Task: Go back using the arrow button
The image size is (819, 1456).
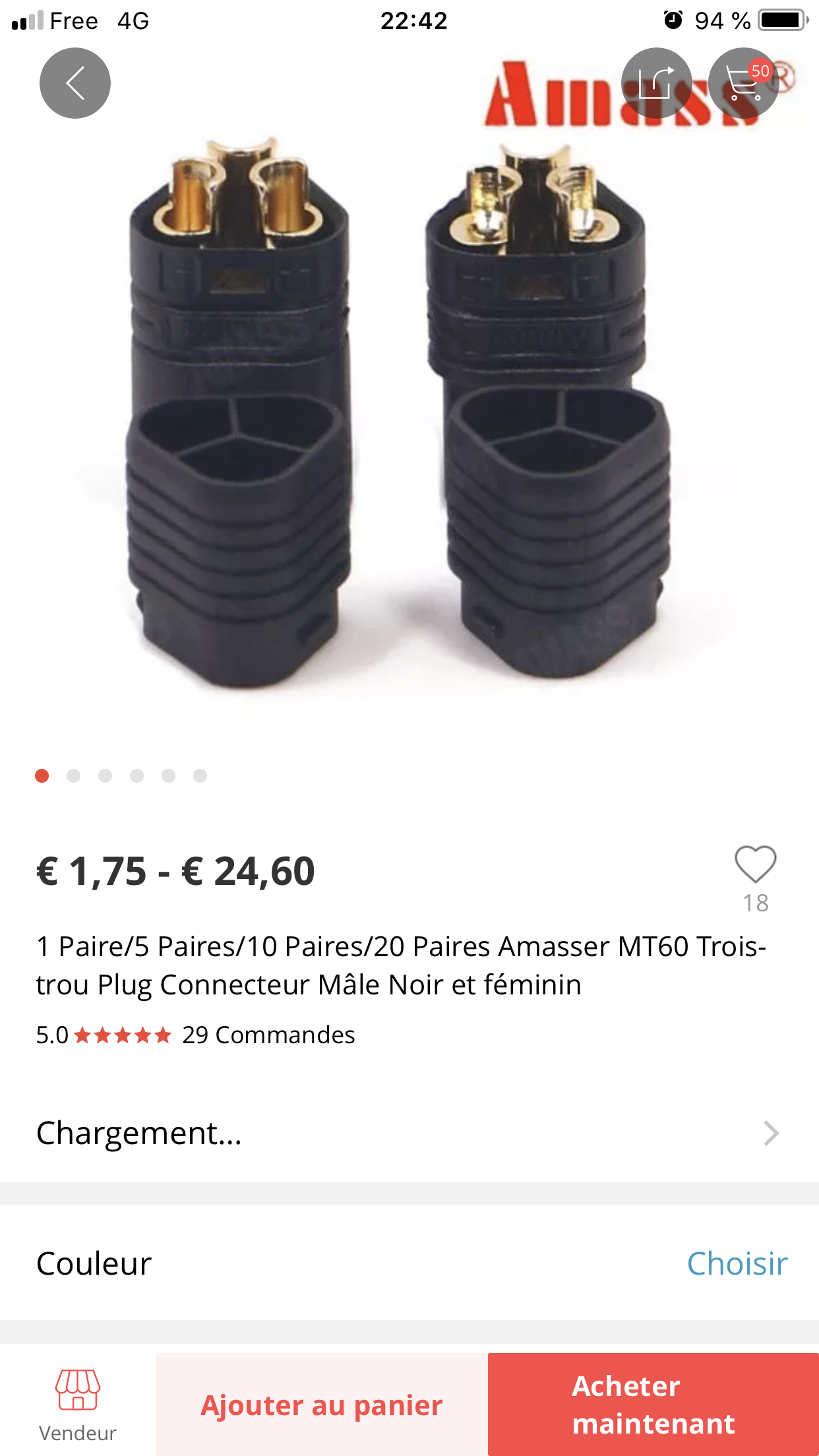Action: [75, 83]
